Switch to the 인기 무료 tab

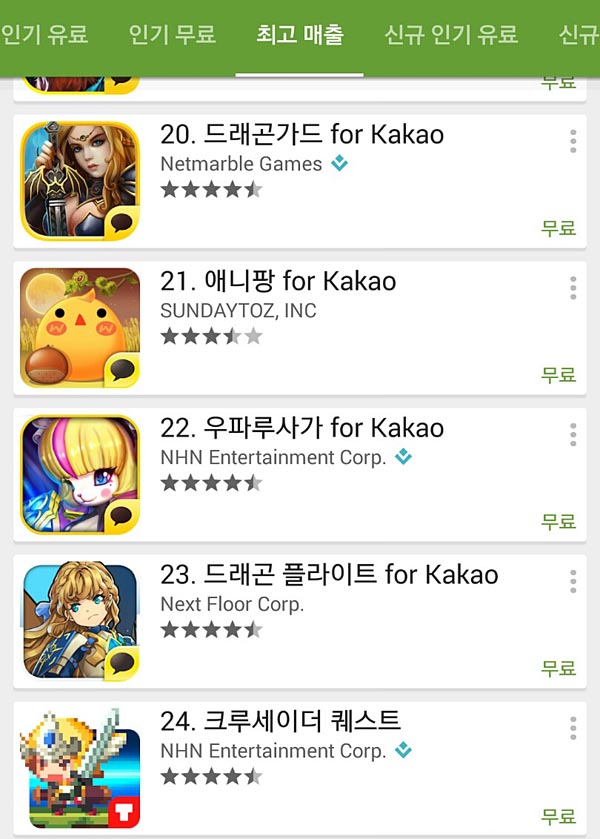(172, 35)
